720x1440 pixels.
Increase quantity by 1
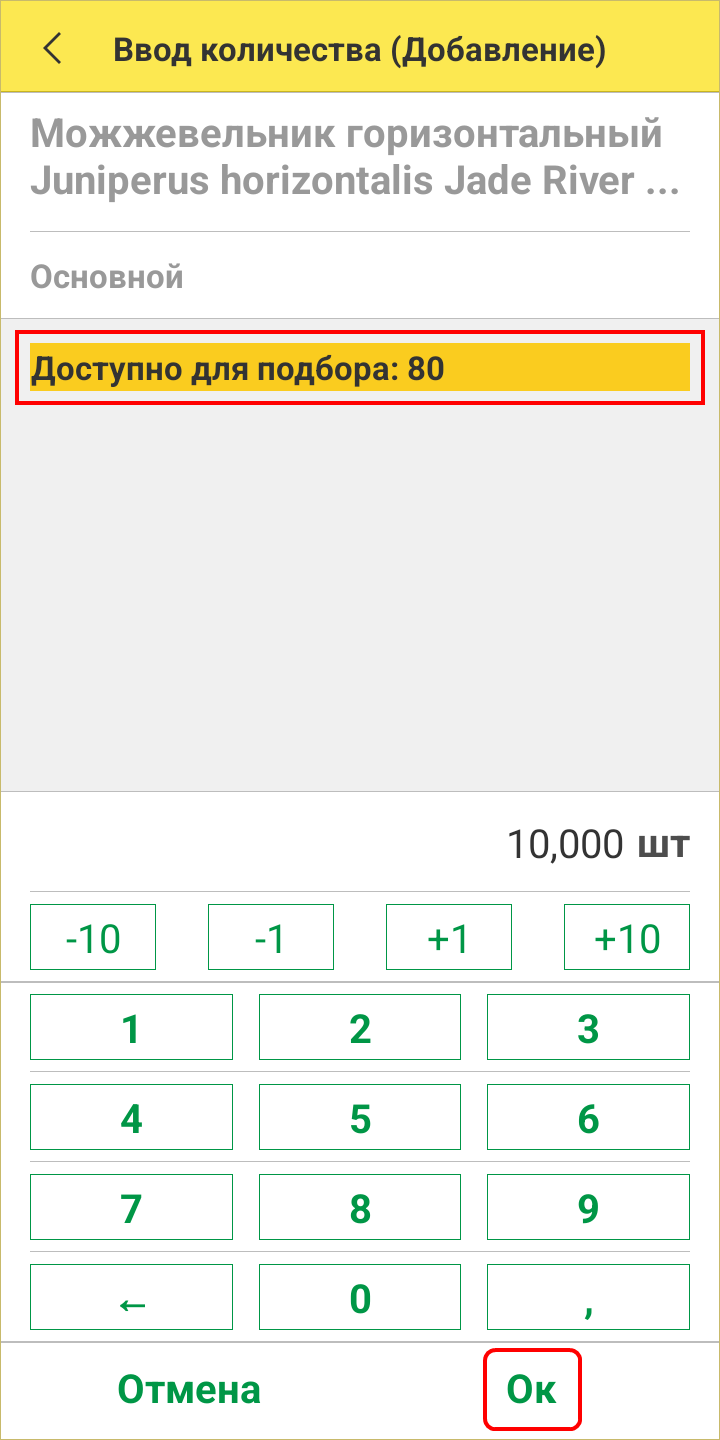449,937
